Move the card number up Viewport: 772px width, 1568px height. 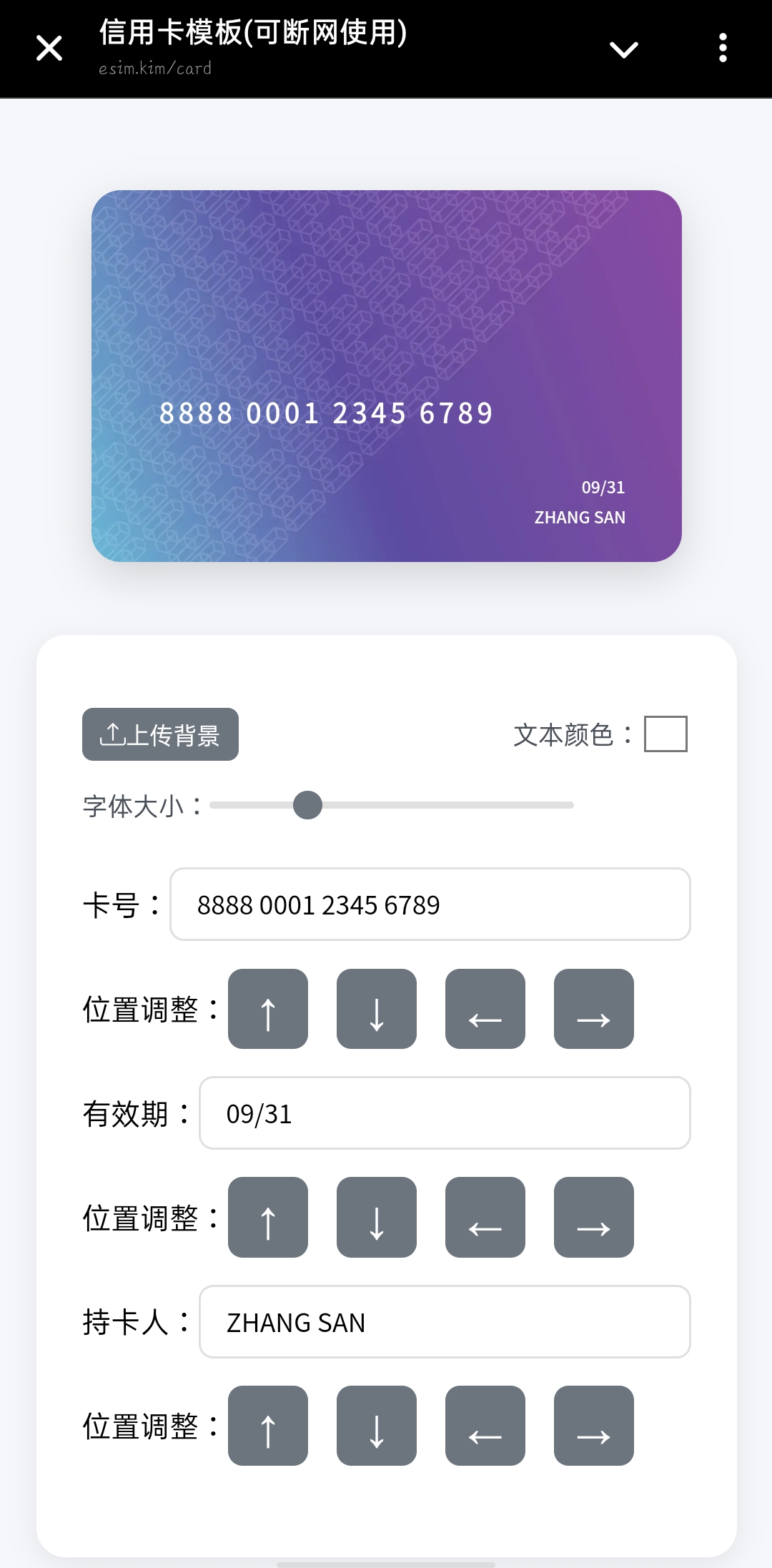point(268,1009)
